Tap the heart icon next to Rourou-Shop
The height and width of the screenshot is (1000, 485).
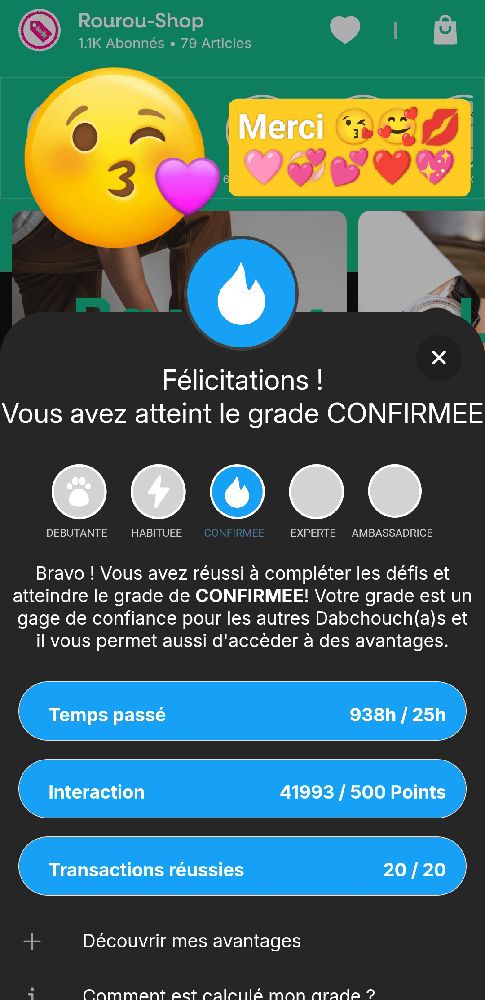click(345, 30)
